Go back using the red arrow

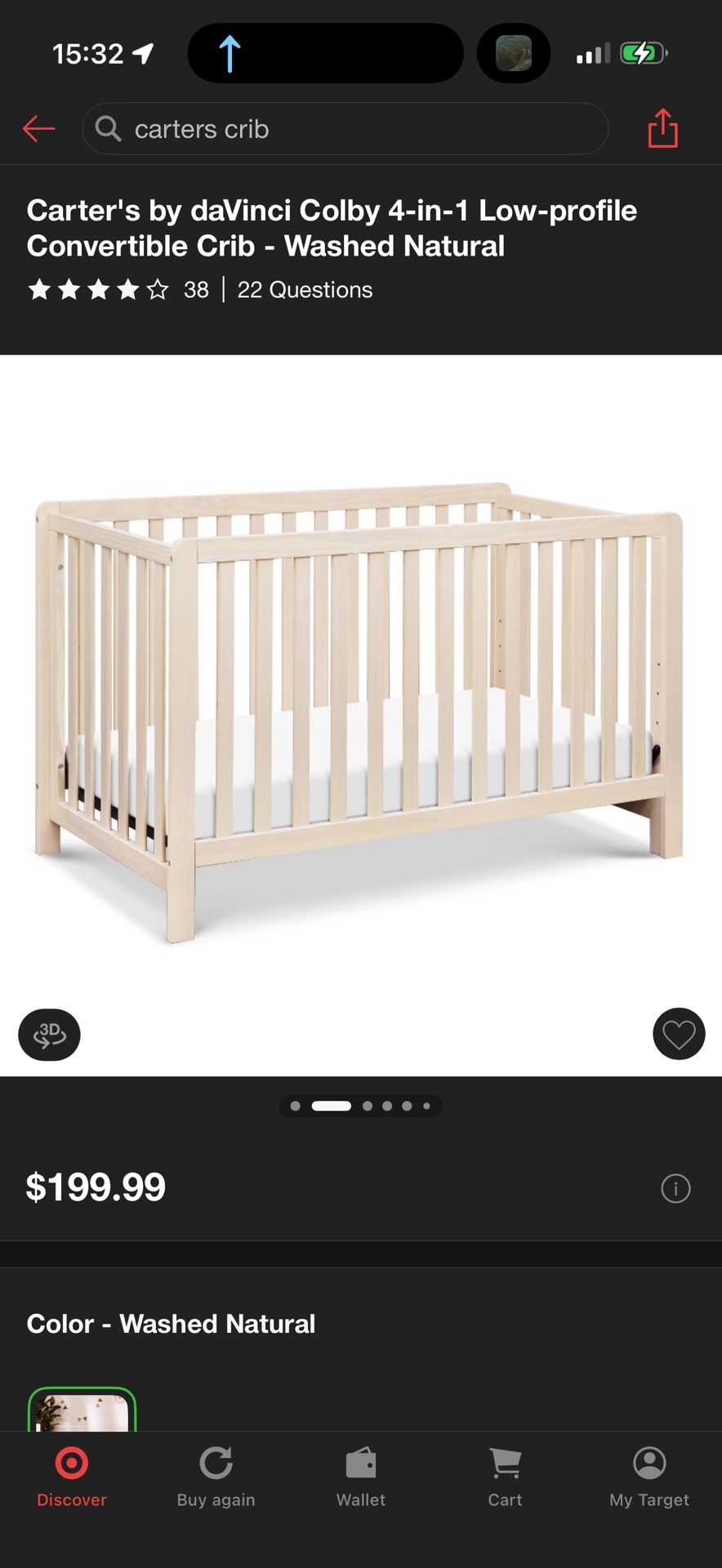[x=38, y=128]
